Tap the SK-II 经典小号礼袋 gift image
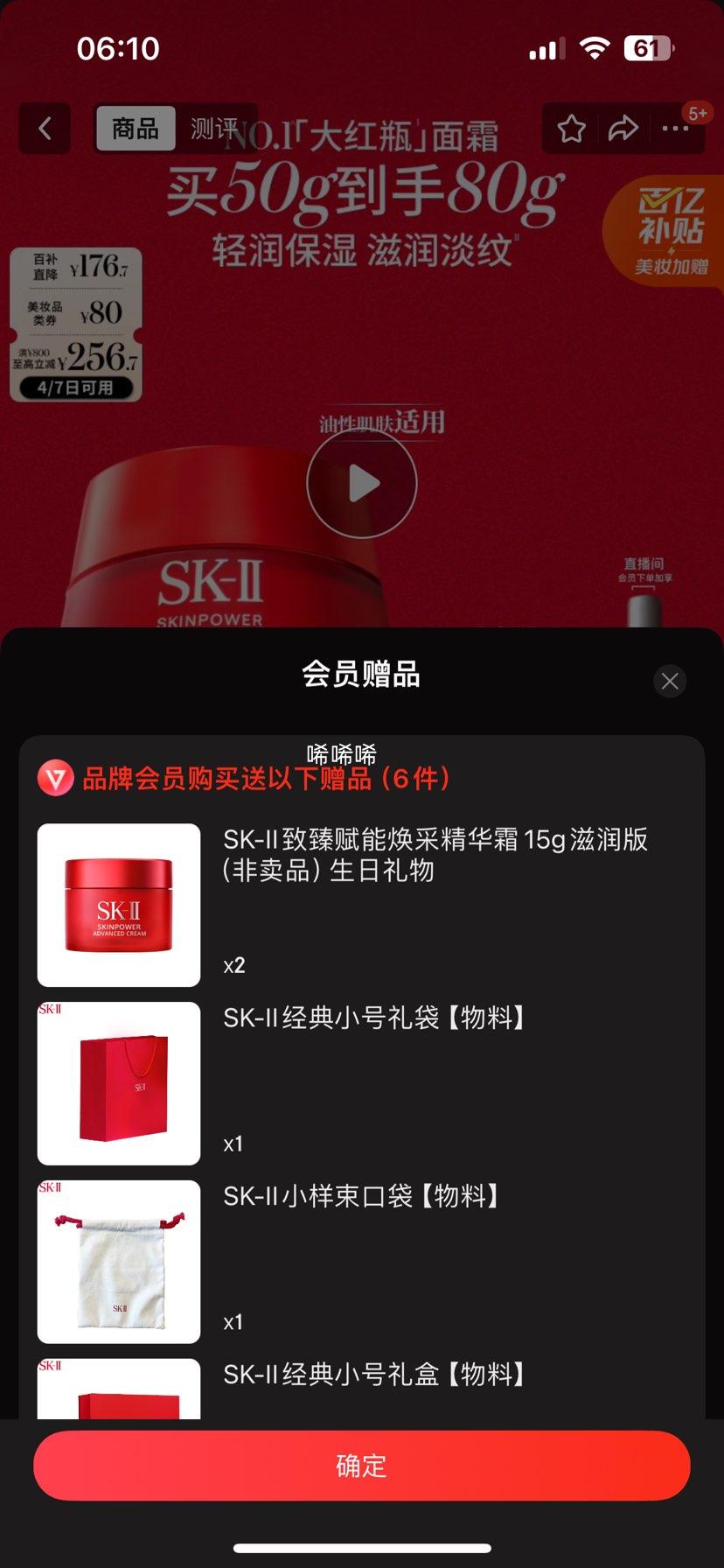Screen dimensions: 724x1568 tap(119, 1084)
